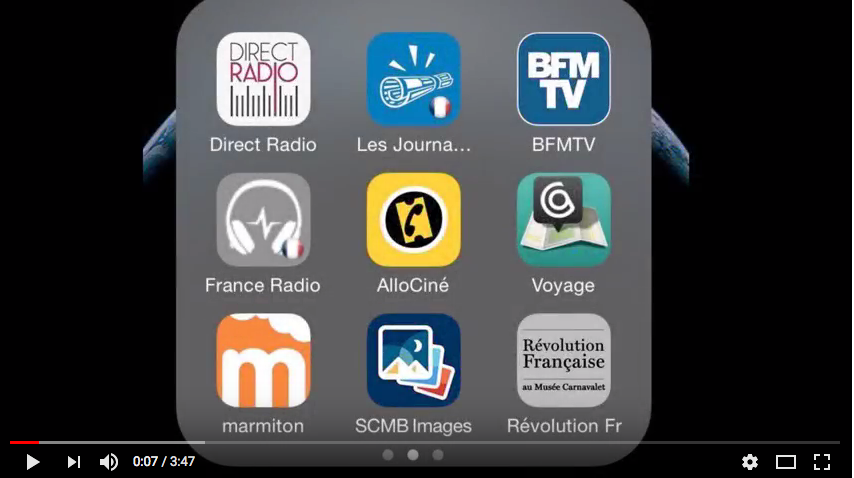Play the video

(32, 462)
